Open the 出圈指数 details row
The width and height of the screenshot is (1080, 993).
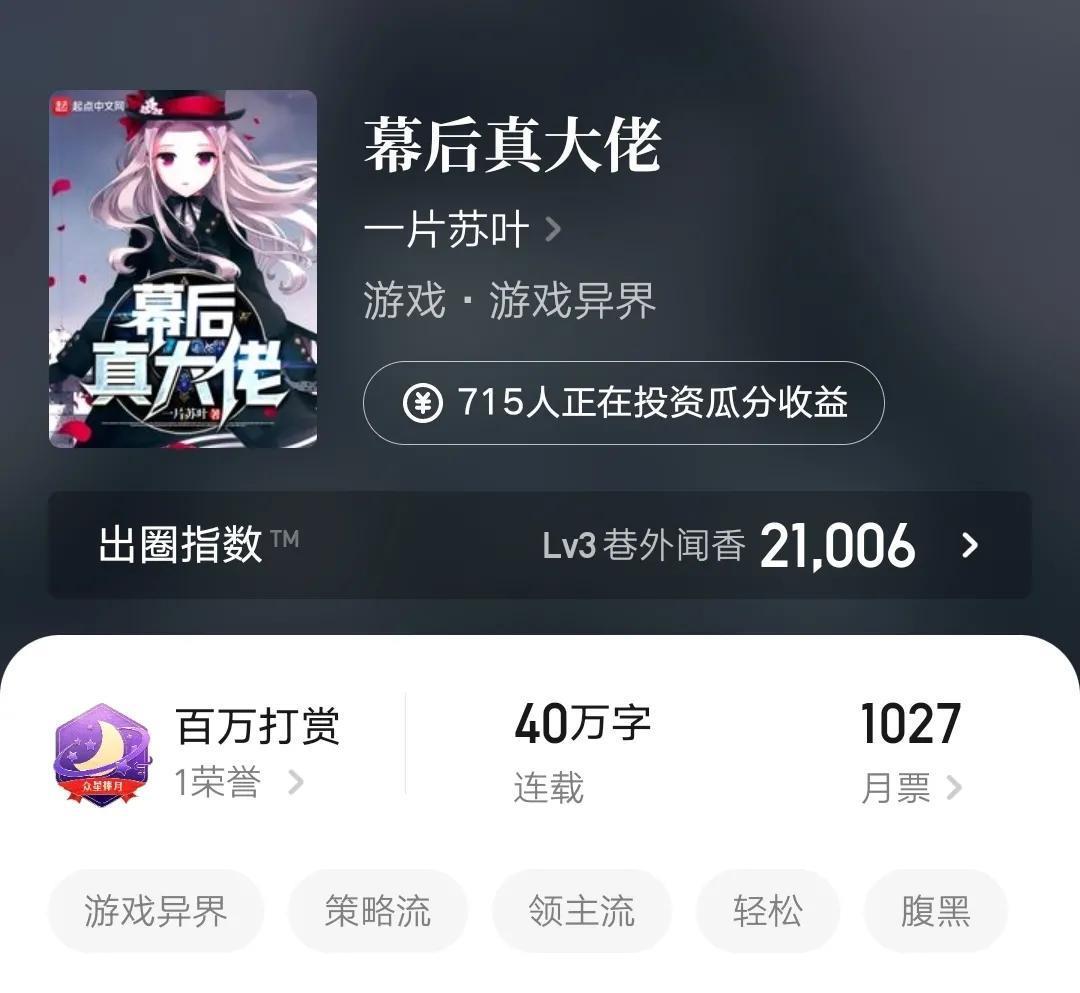tap(539, 545)
